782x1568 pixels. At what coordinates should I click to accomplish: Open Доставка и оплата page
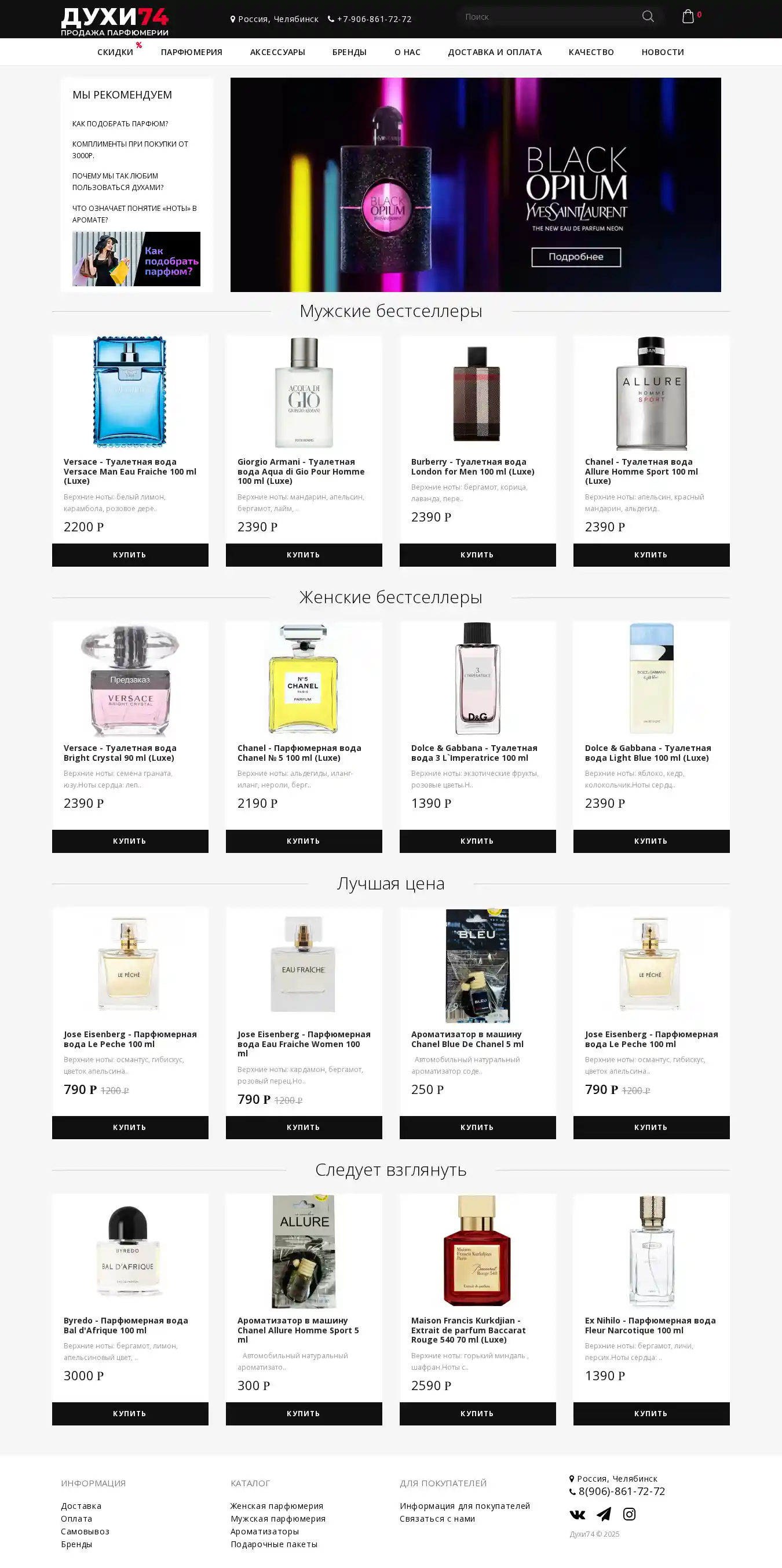click(494, 52)
